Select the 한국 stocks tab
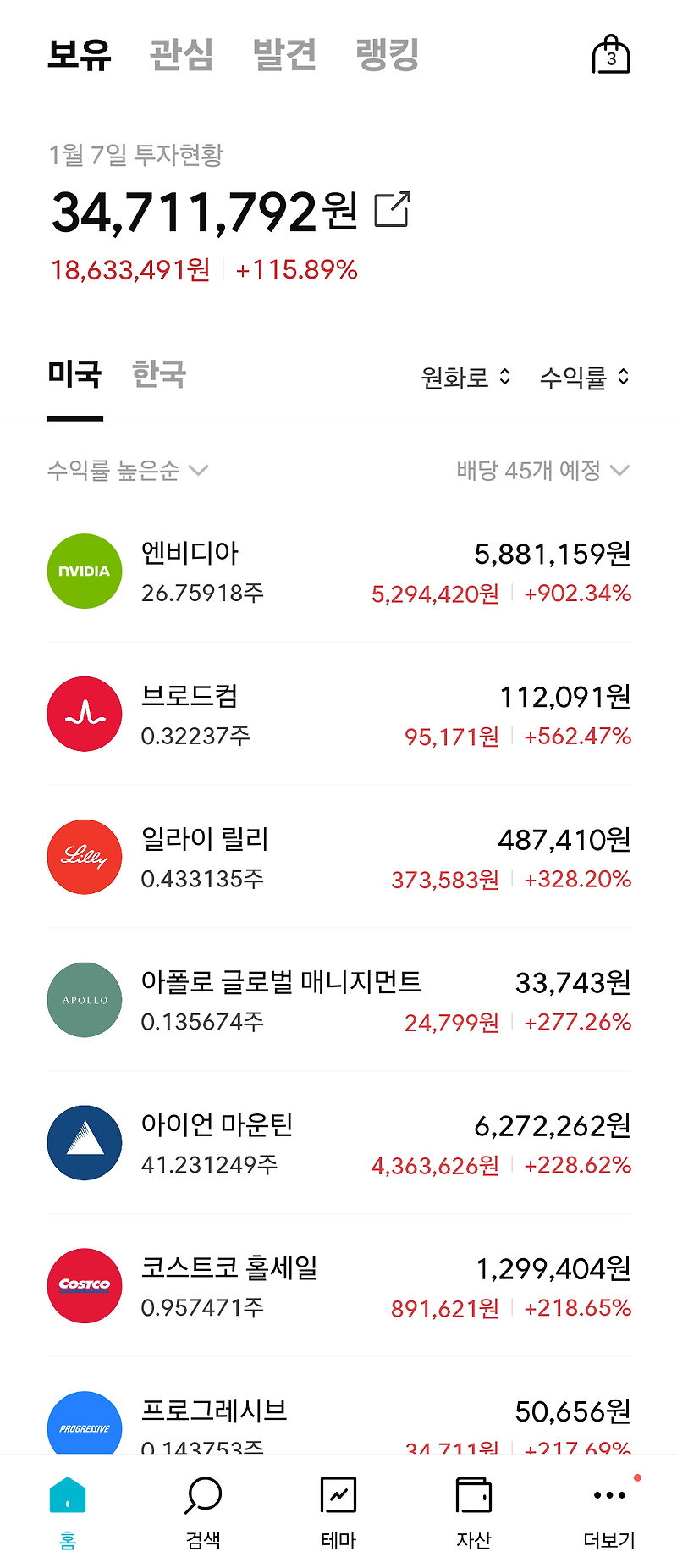 158,374
